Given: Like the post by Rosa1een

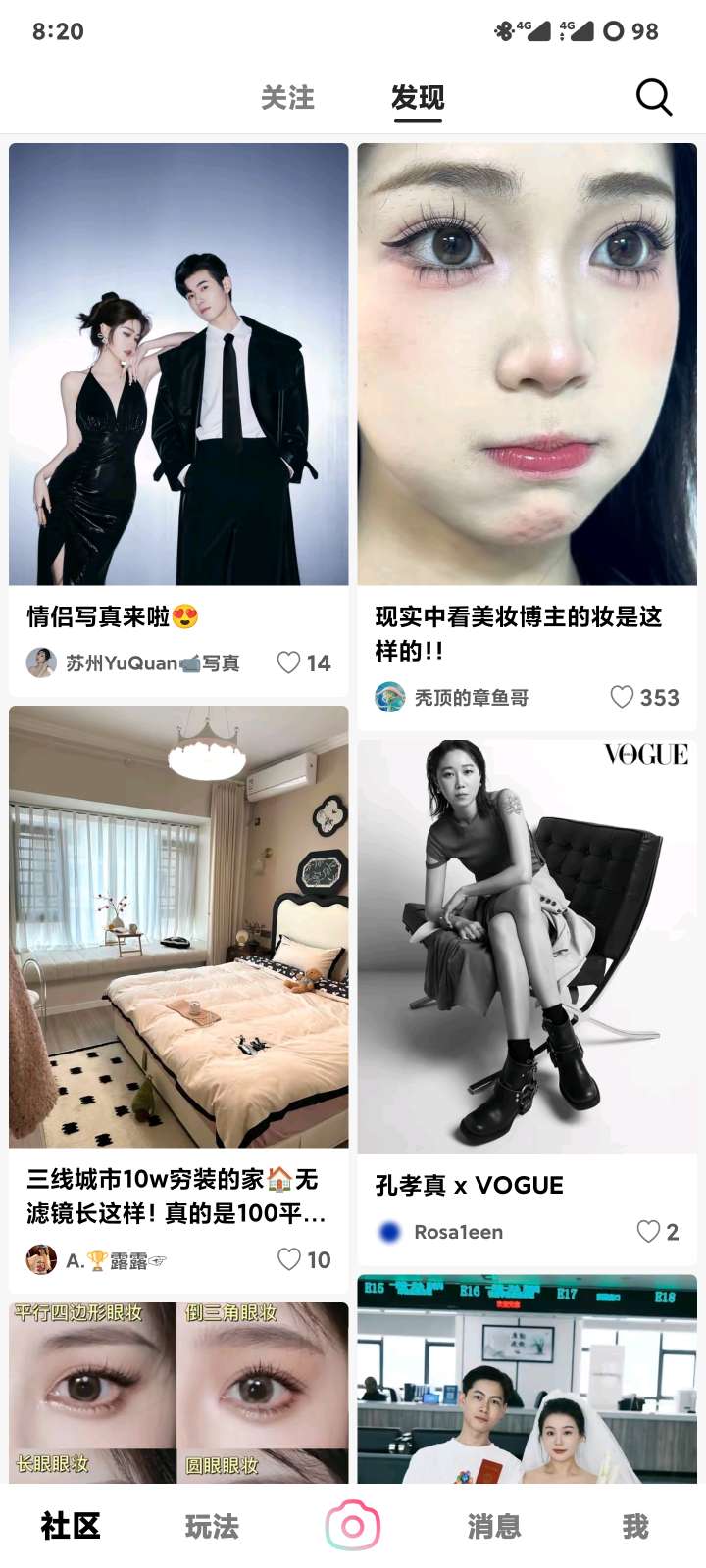Looking at the screenshot, I should (x=648, y=1232).
